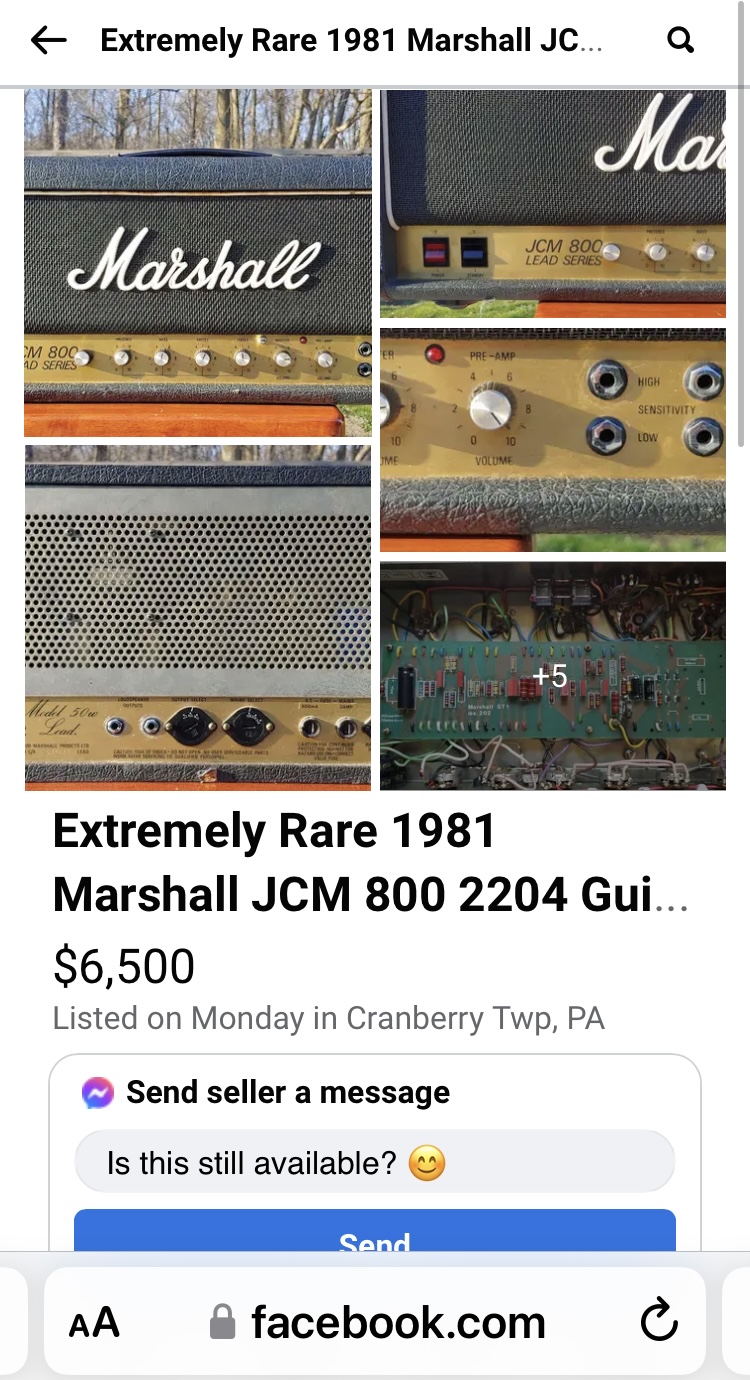Open Marketplace search magnifier
This screenshot has height=1380, width=750.
pyautogui.click(x=680, y=40)
